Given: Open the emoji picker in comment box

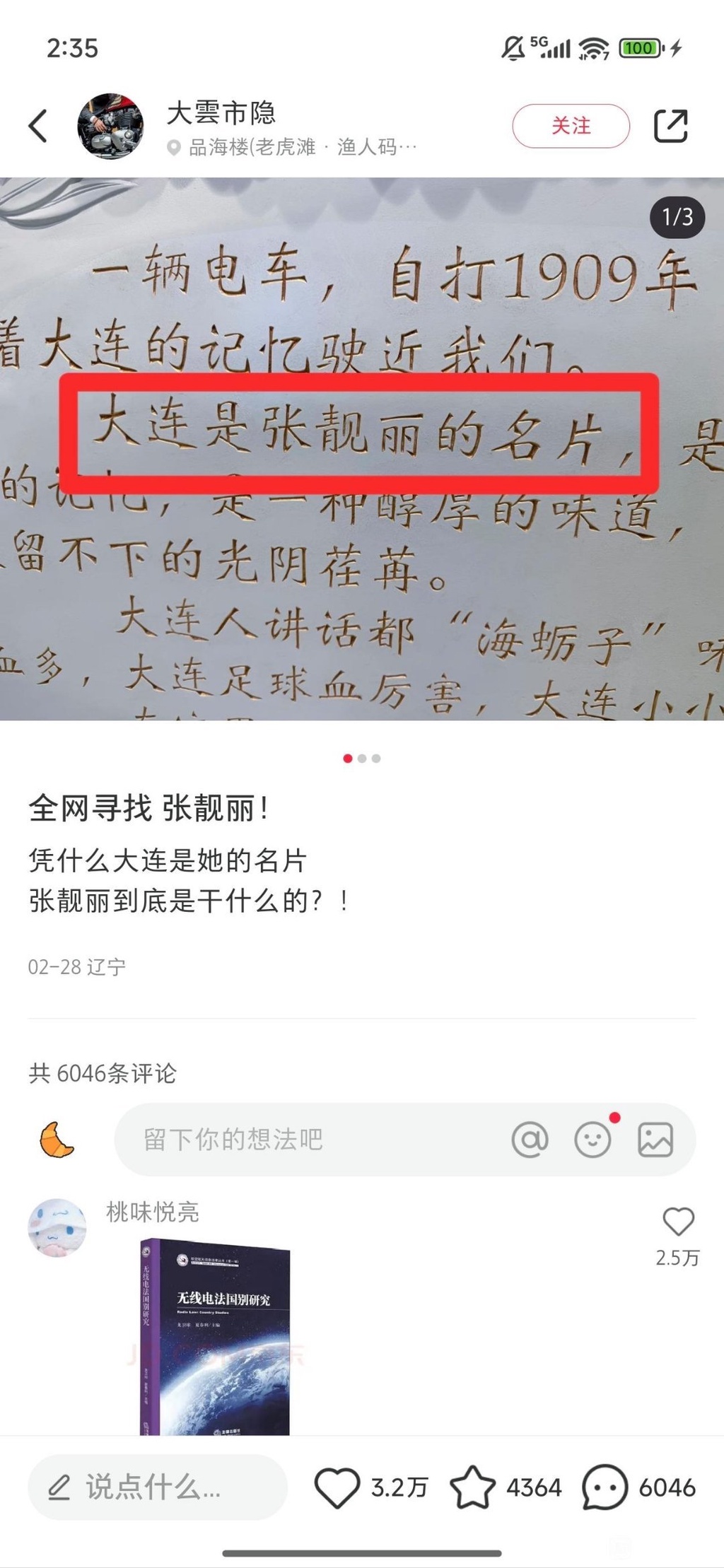Looking at the screenshot, I should click(592, 1140).
